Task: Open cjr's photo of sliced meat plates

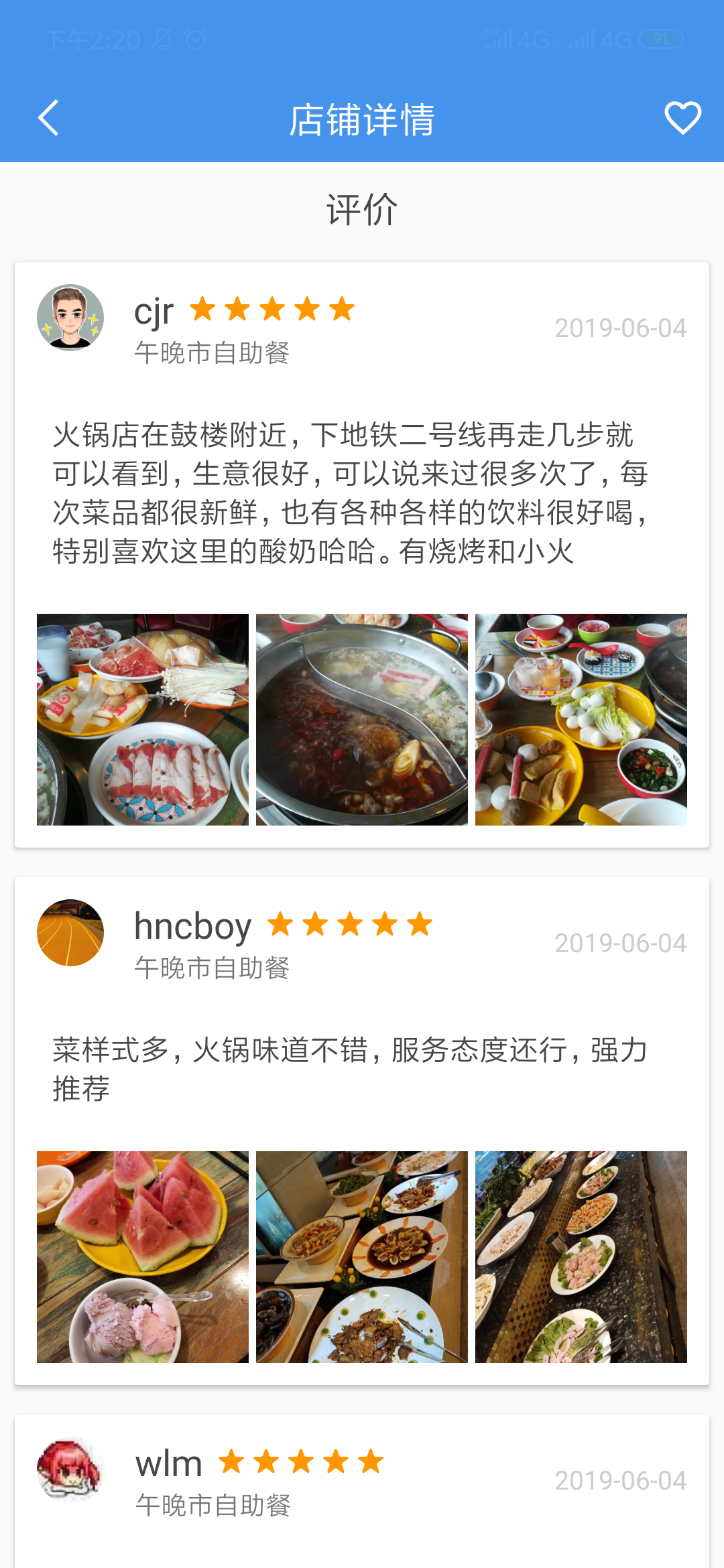Action: click(142, 719)
